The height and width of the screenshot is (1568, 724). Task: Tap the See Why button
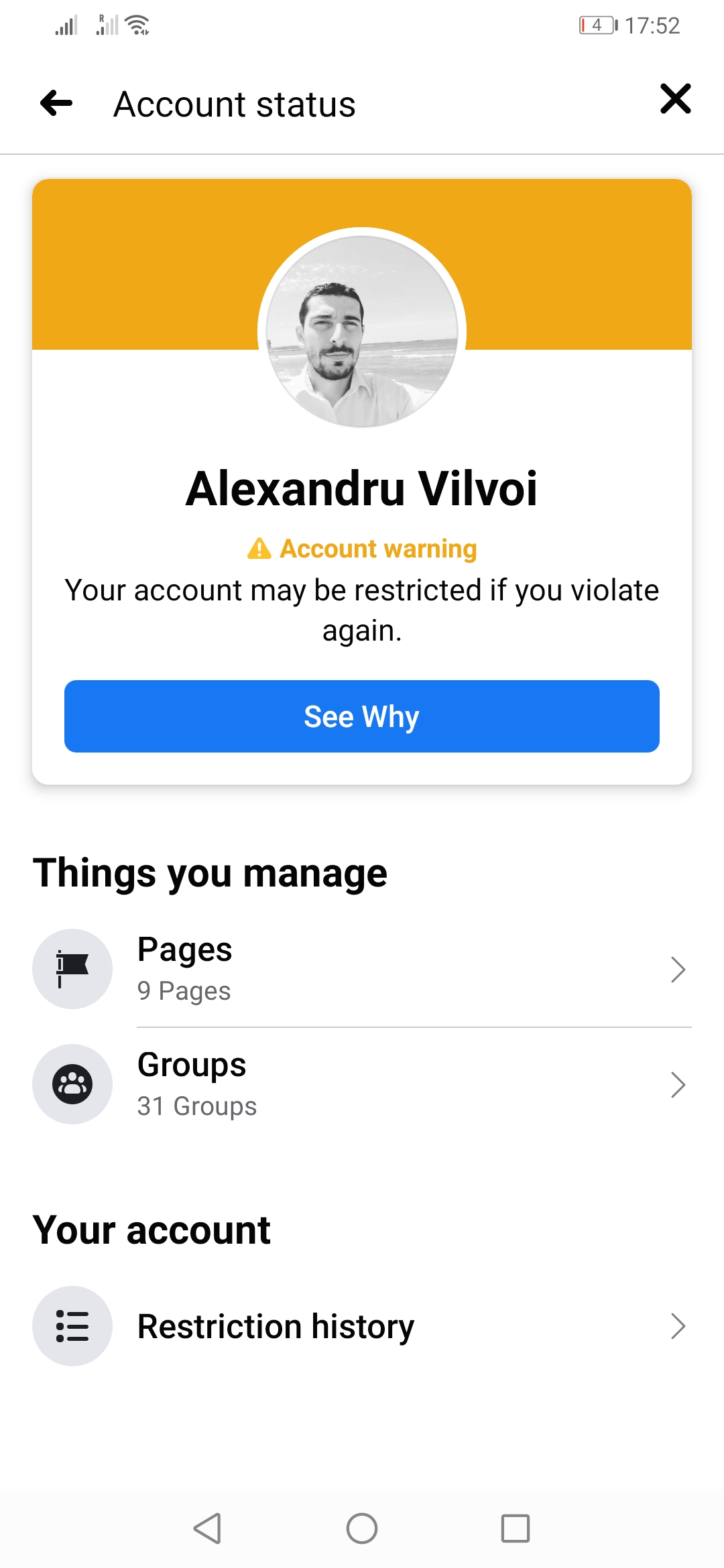[362, 716]
